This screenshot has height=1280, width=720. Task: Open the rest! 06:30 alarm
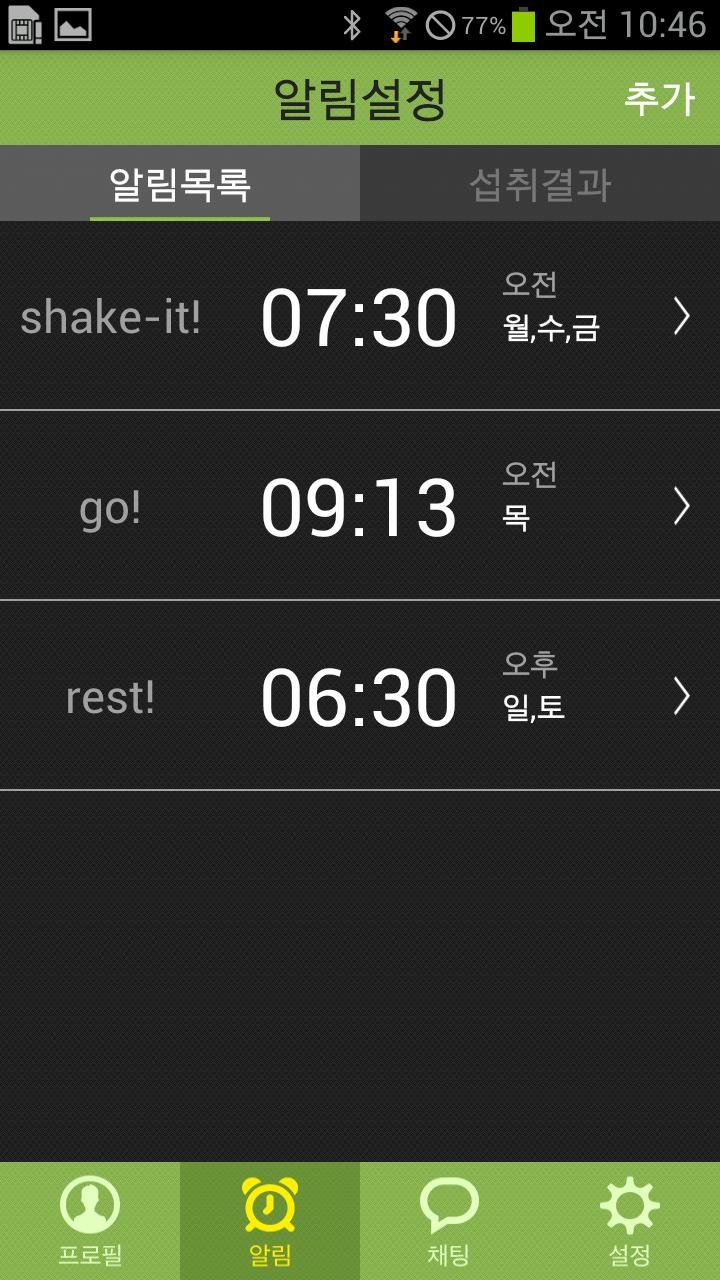pos(360,696)
